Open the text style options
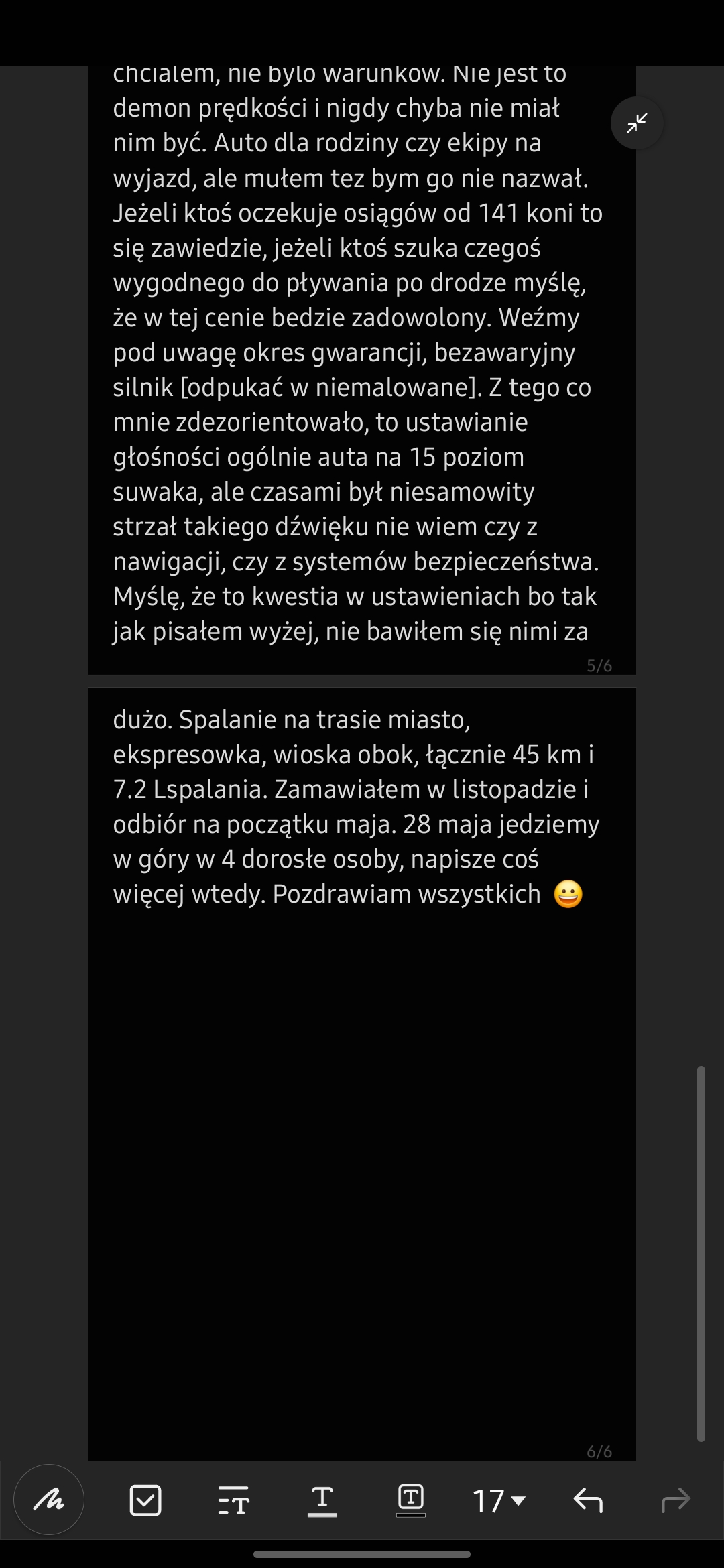This screenshot has height=1568, width=724. (x=233, y=1500)
